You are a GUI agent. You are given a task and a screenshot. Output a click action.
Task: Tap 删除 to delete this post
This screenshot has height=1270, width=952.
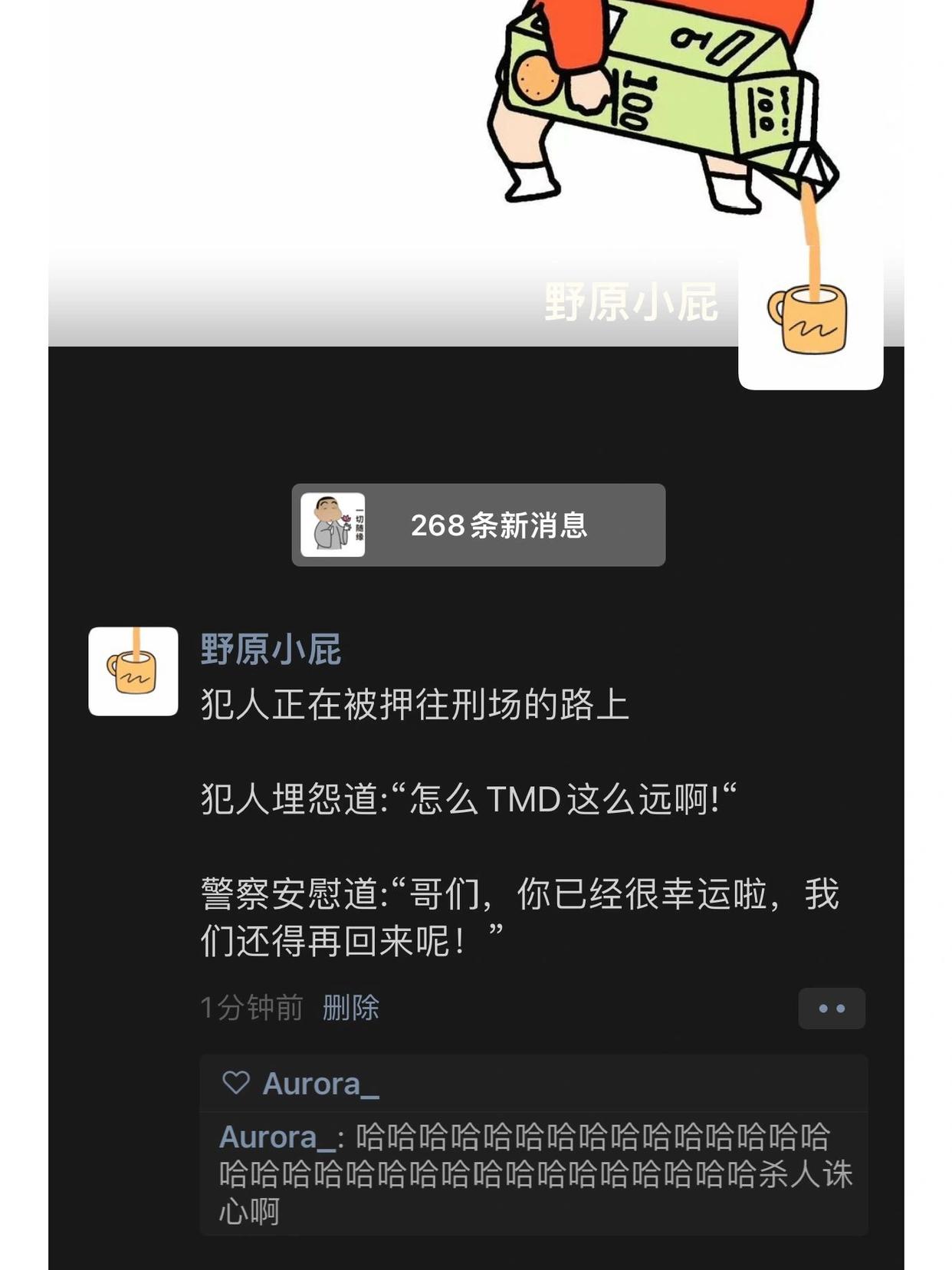tap(350, 1008)
